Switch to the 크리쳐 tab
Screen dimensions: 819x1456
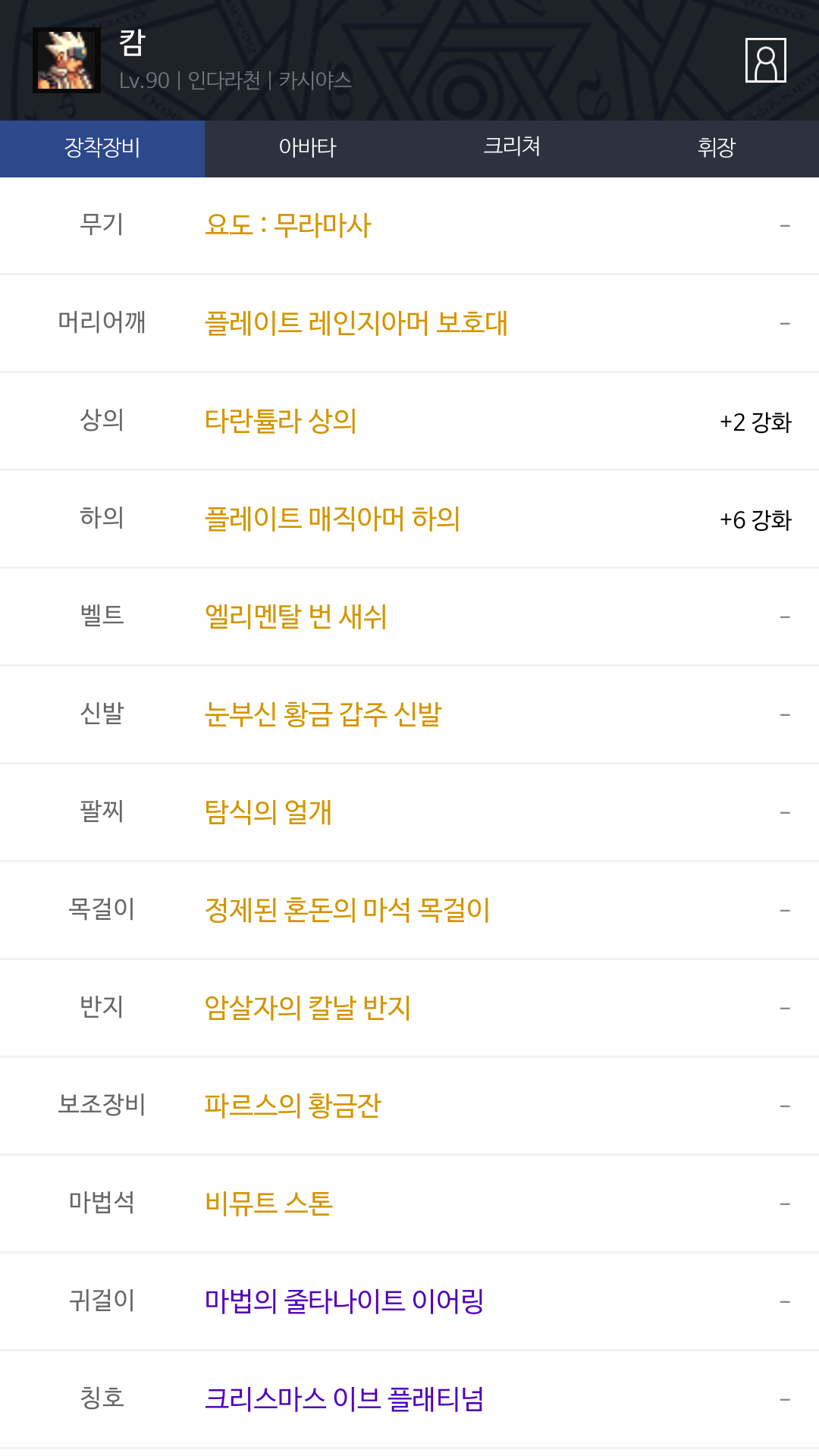512,148
